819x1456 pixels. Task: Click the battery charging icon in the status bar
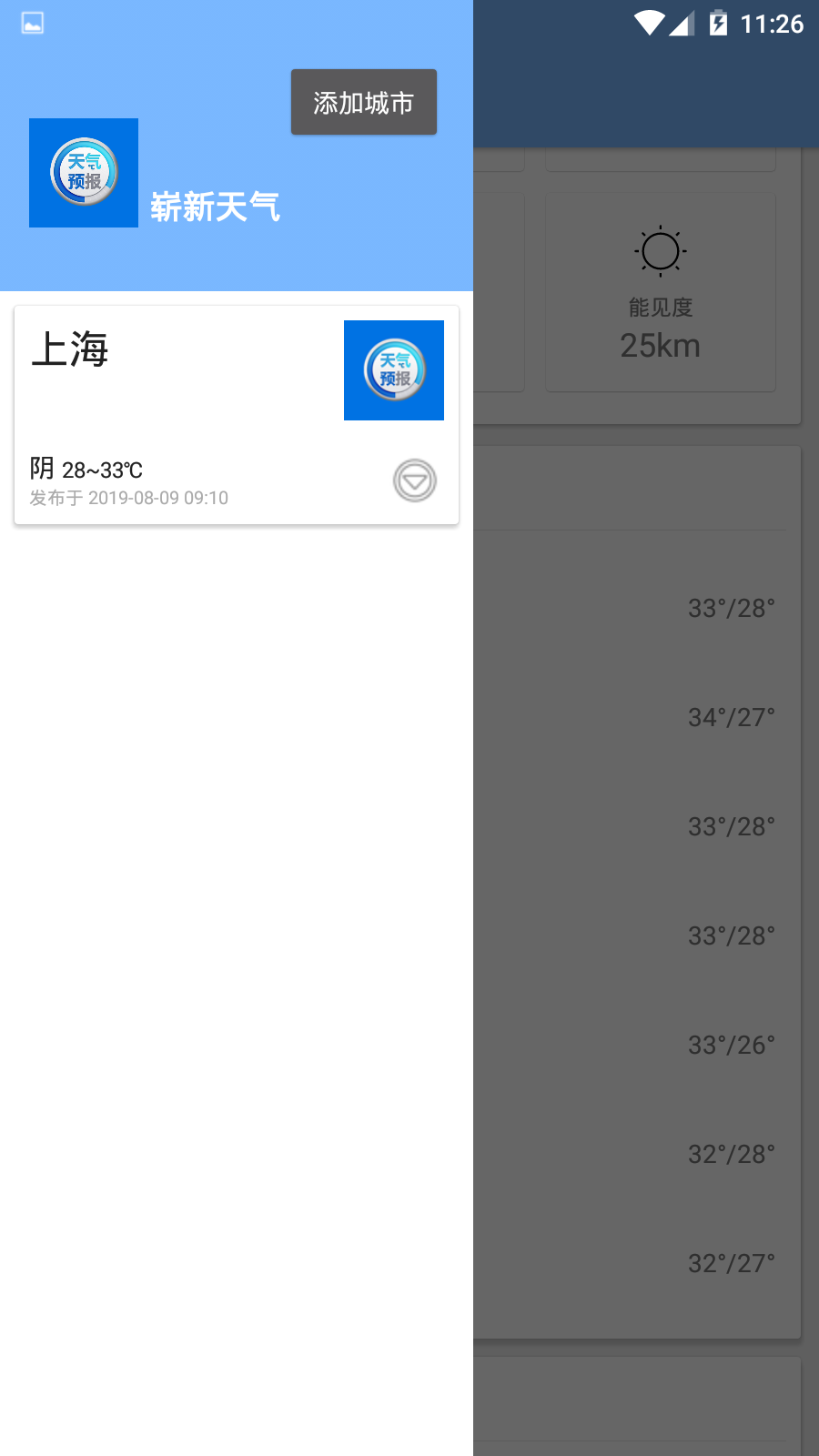[x=719, y=25]
